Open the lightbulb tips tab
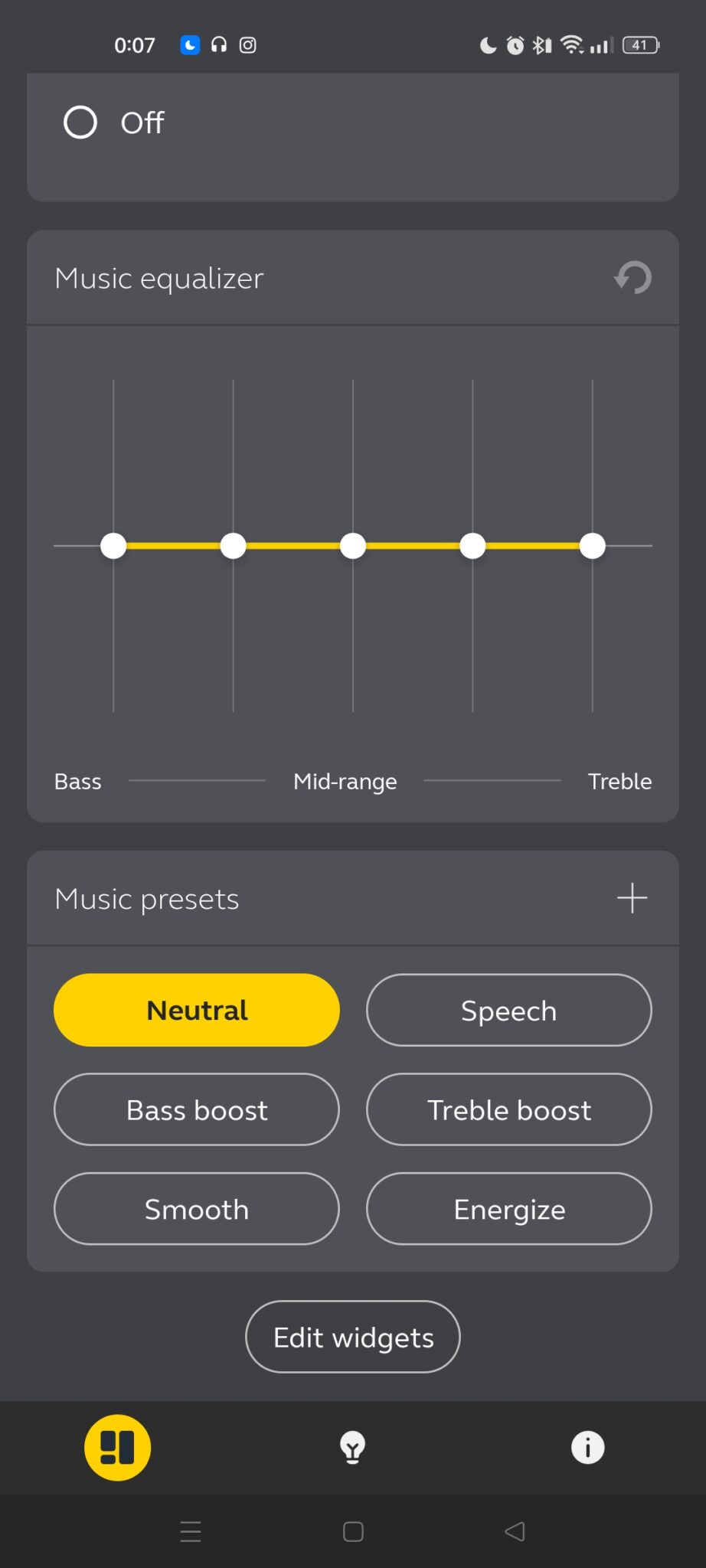The height and width of the screenshot is (1568, 706). pyautogui.click(x=353, y=1448)
